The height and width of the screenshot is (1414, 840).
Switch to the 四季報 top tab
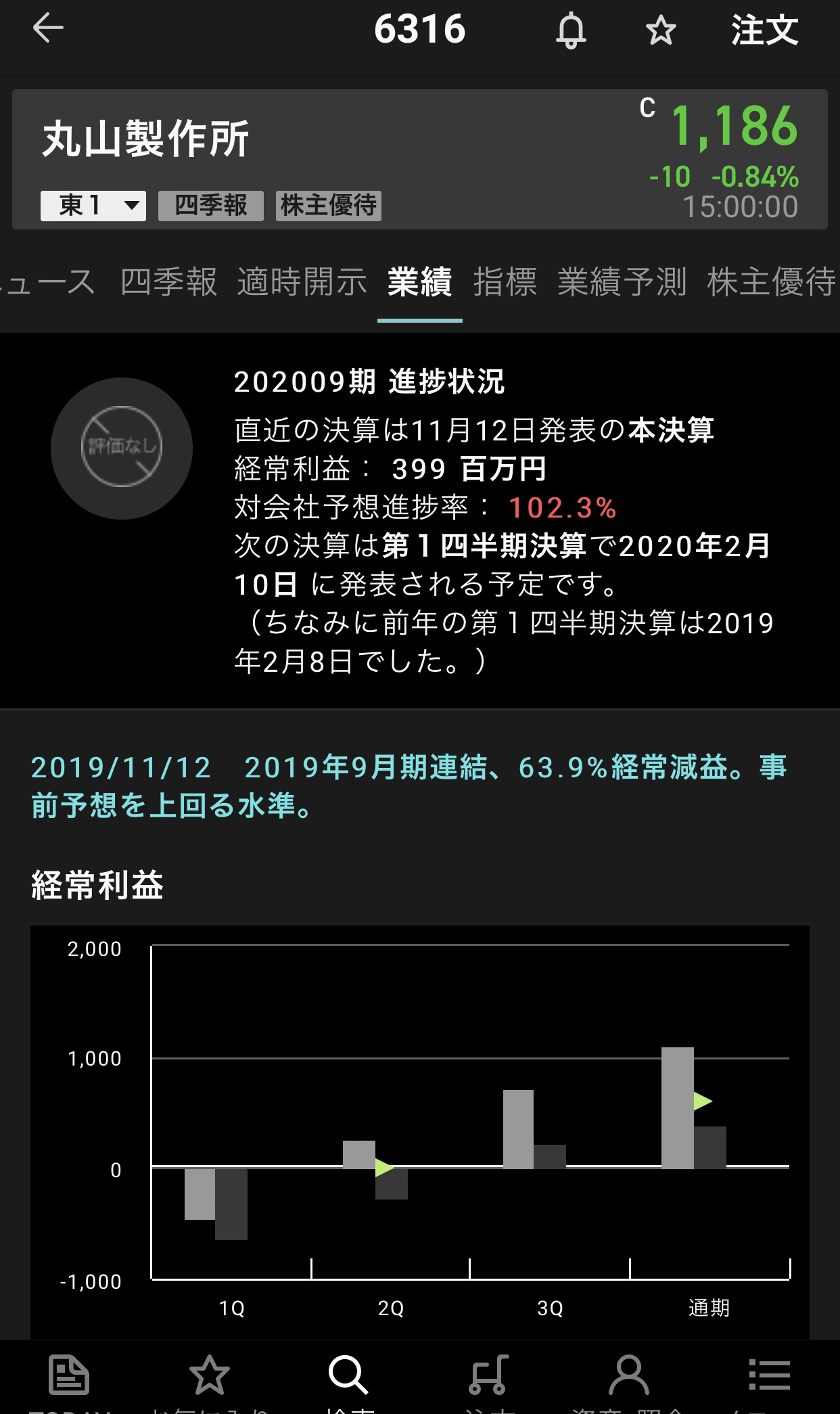pyautogui.click(x=168, y=282)
